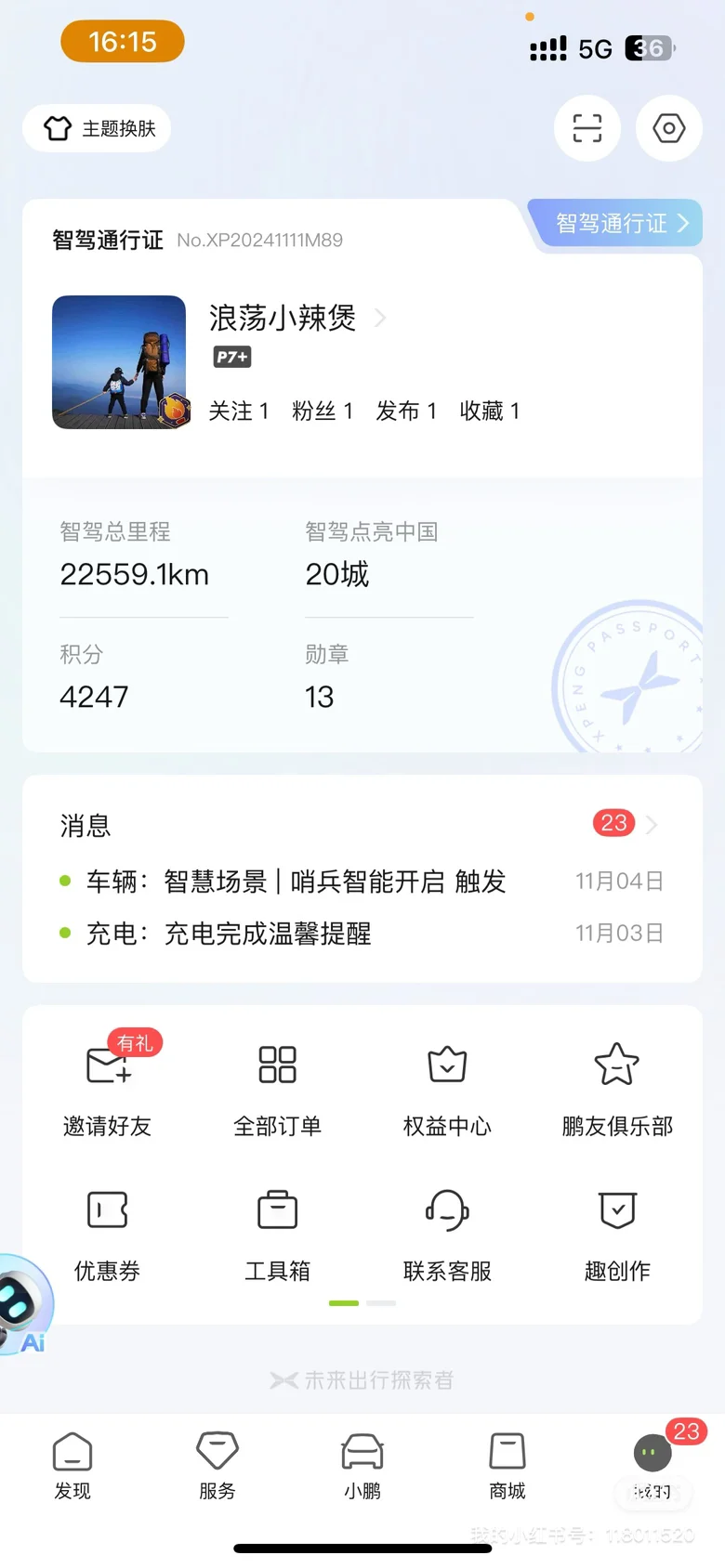725x1568 pixels.
Task: Open settings via the hexagon icon
Action: 668,128
